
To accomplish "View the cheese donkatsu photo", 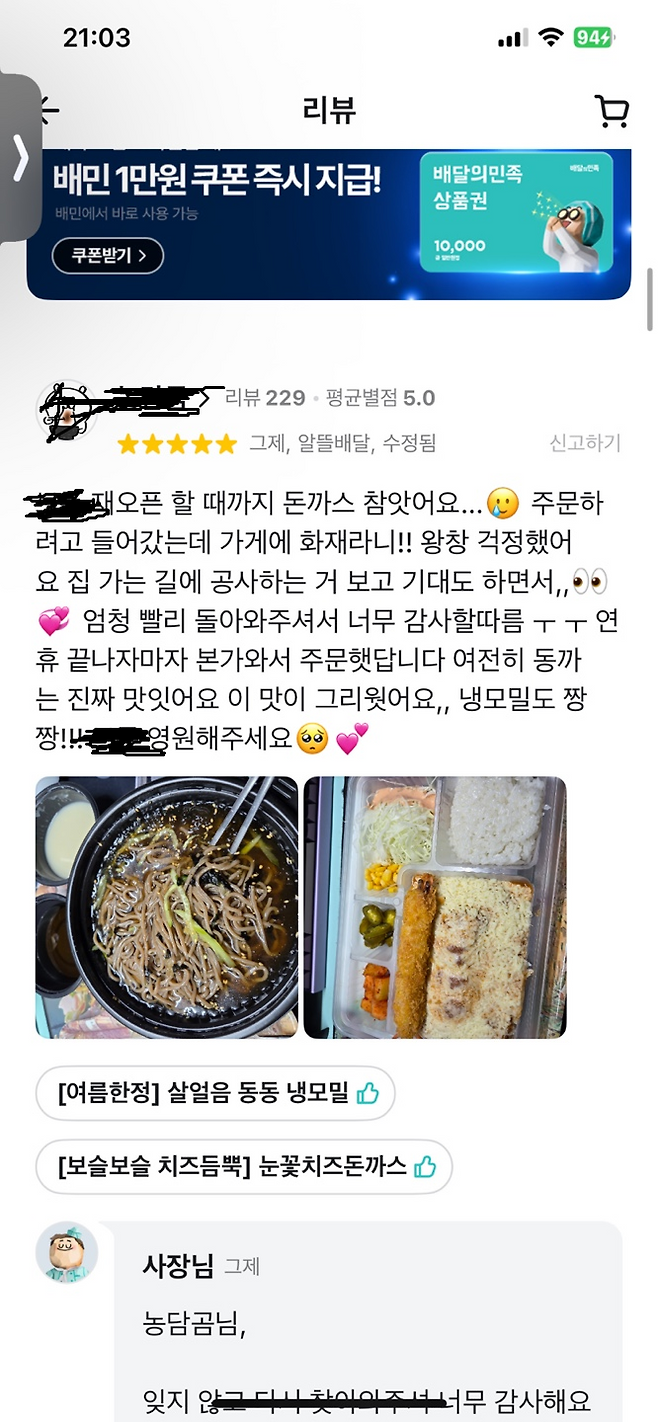I will (434, 907).
